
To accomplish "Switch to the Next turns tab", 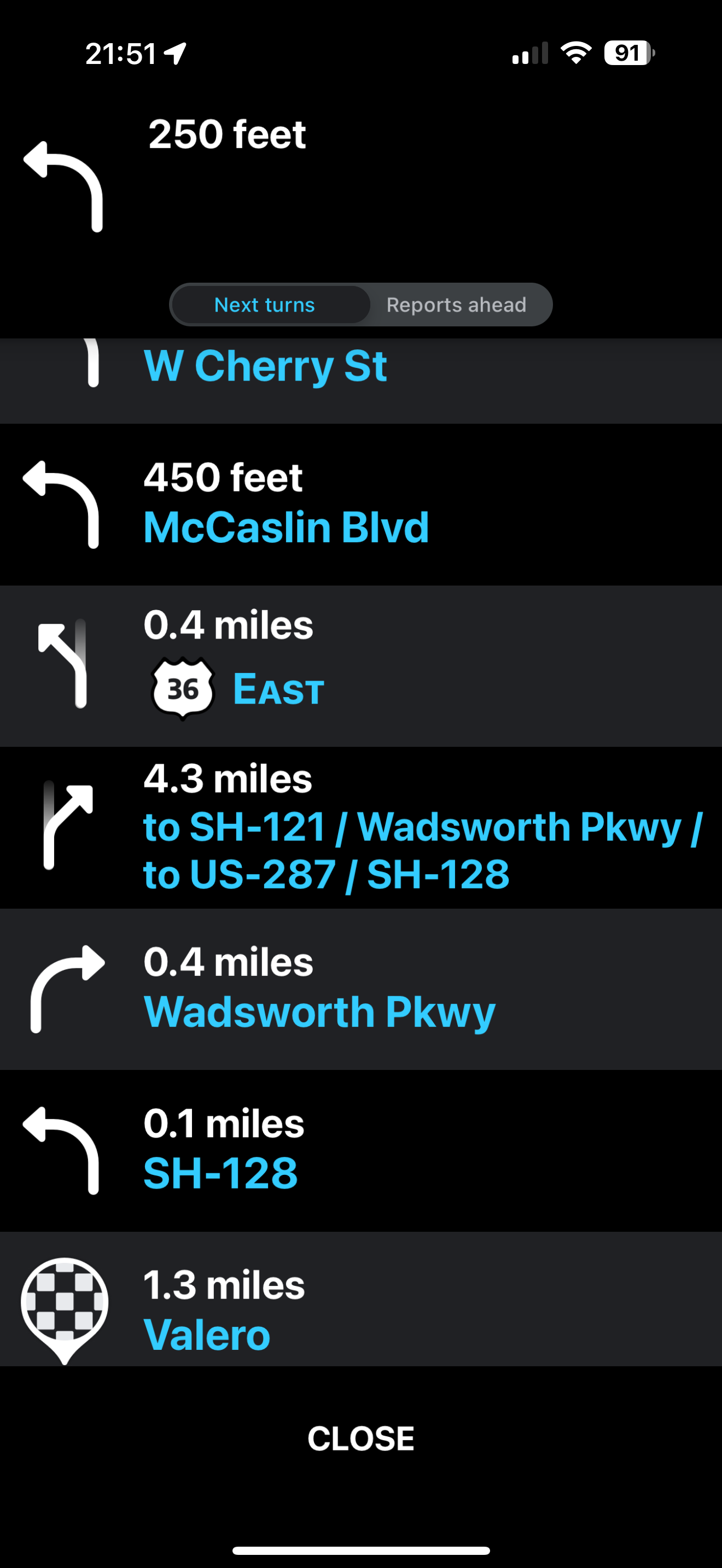I will coord(265,305).
